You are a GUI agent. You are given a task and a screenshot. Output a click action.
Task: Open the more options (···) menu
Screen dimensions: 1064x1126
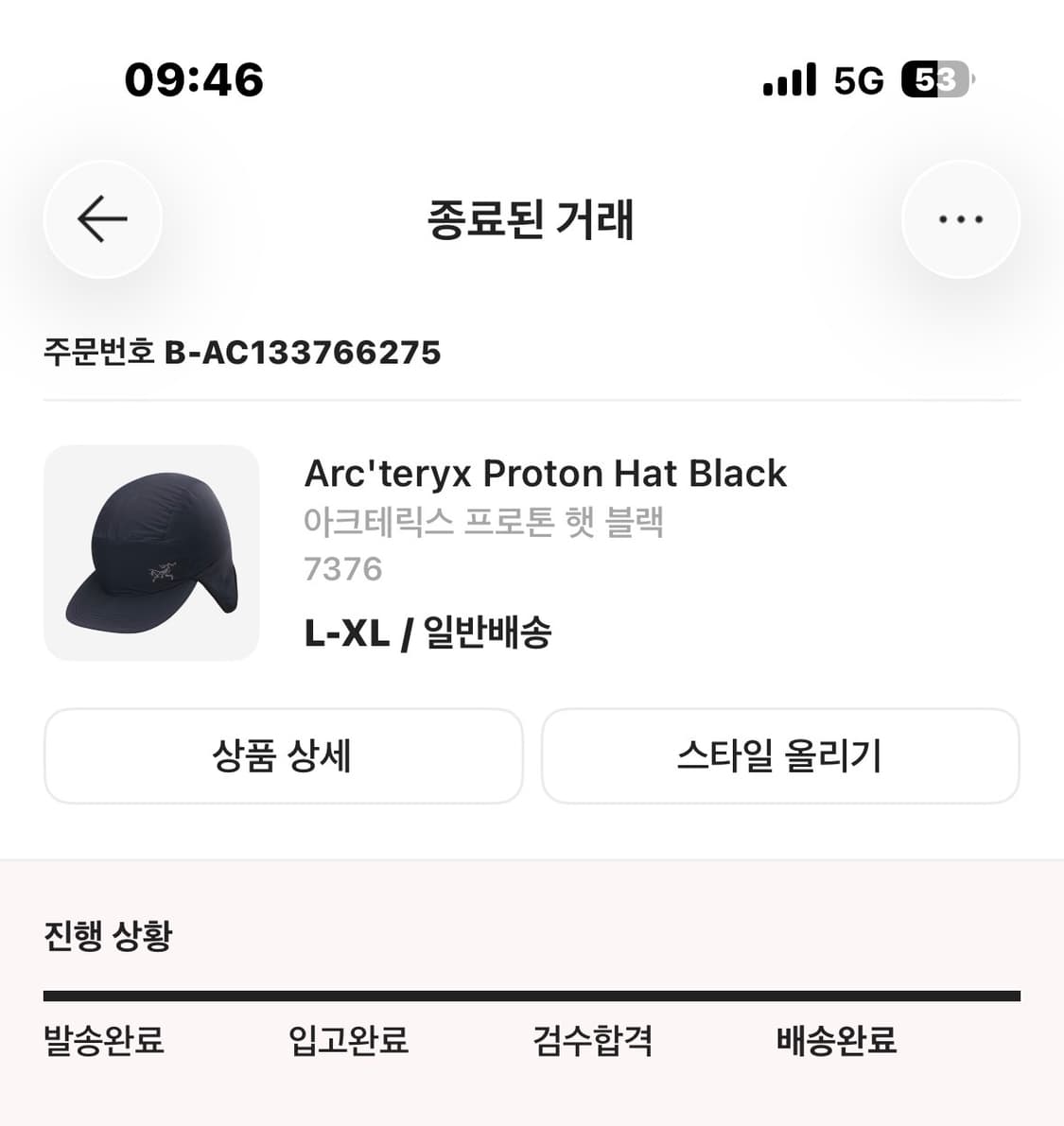(961, 218)
